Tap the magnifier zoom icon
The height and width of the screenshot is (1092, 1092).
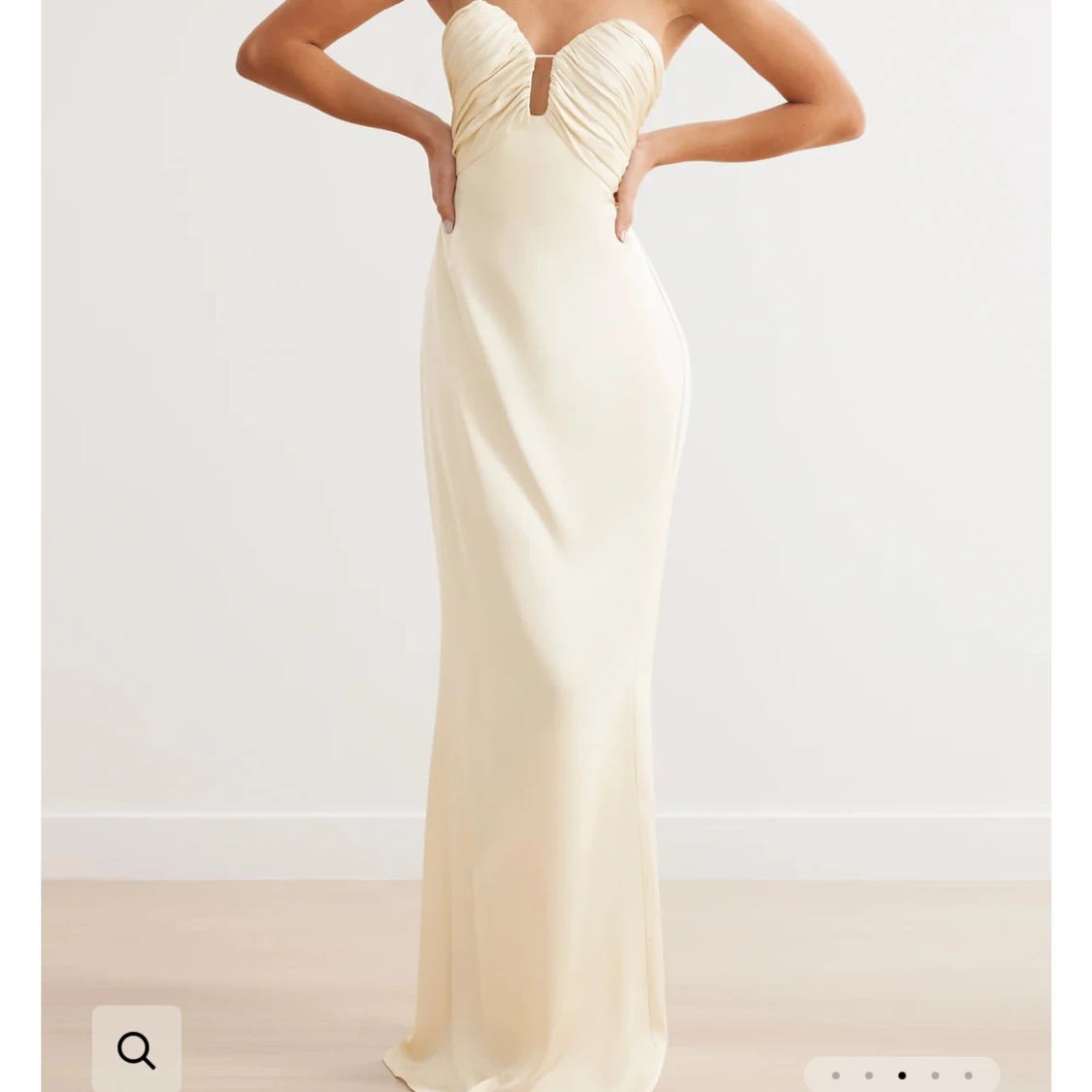pos(136,1049)
